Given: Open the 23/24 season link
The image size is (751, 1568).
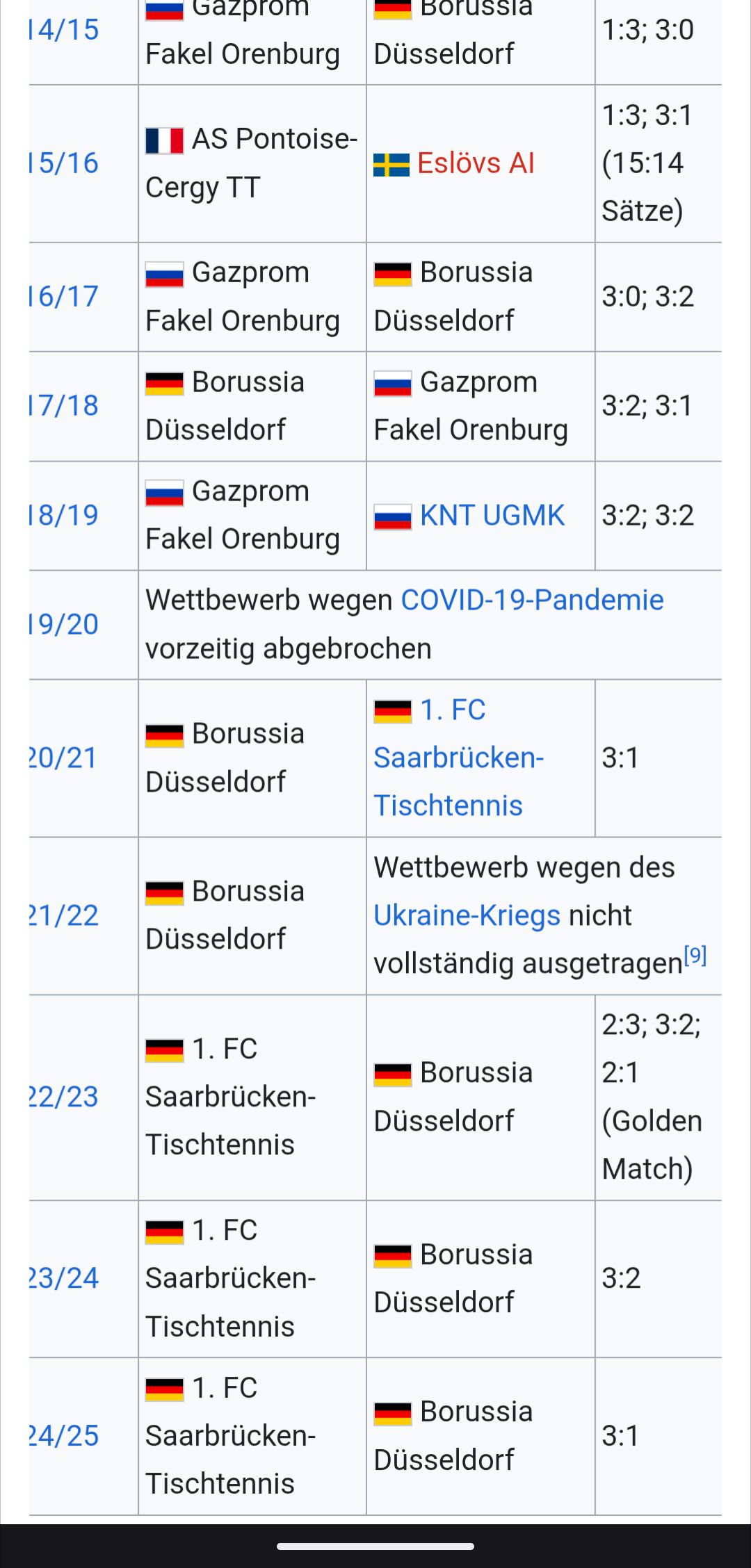Looking at the screenshot, I should pyautogui.click(x=64, y=1279).
